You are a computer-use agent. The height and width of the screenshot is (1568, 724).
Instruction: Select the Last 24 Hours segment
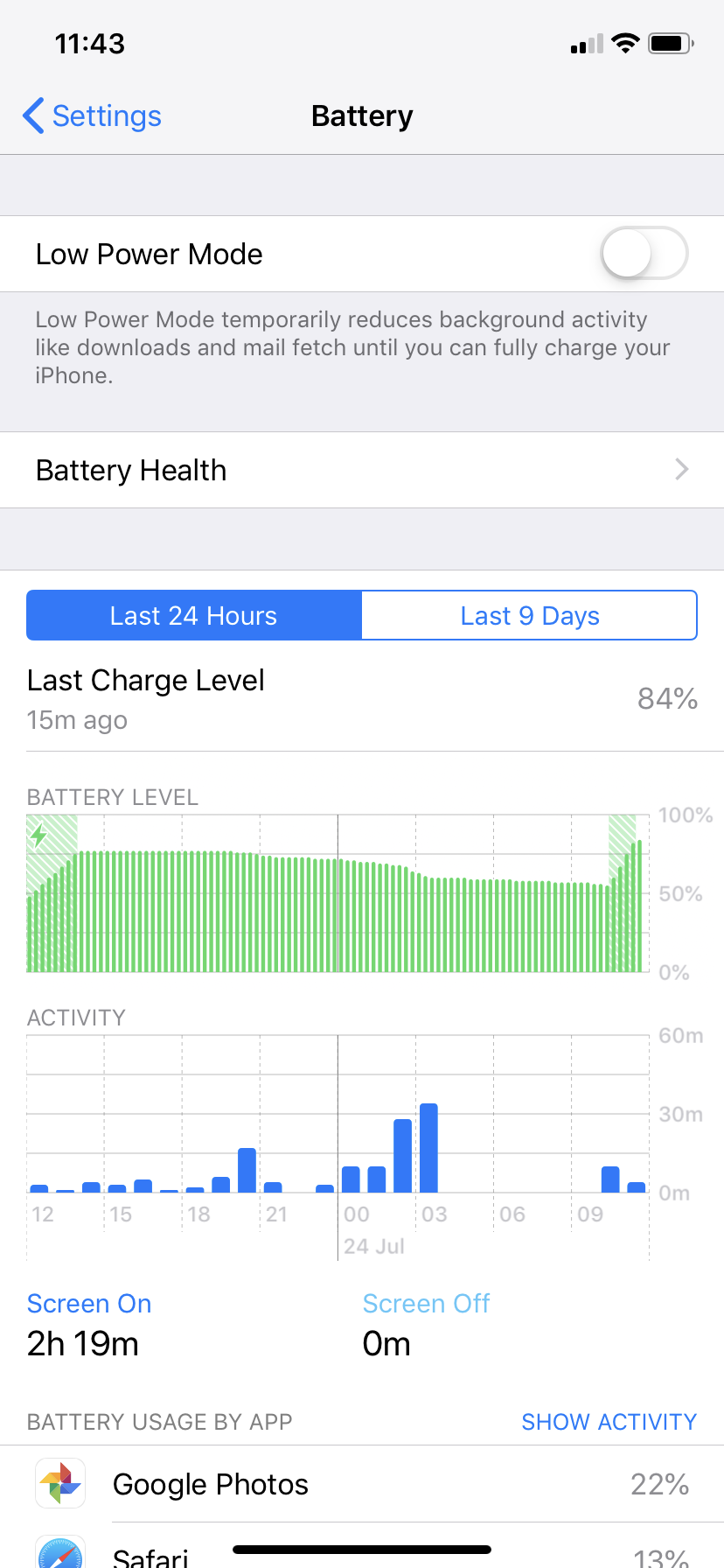tap(193, 616)
